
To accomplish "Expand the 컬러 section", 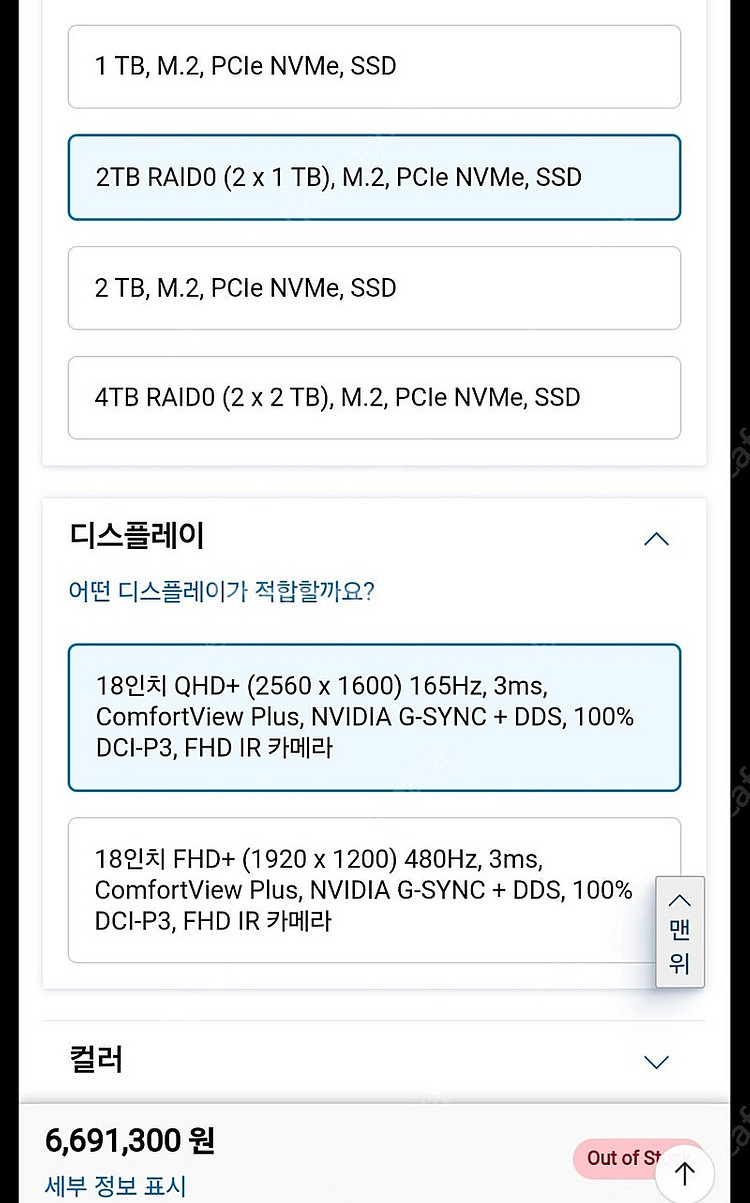I will pyautogui.click(x=656, y=1062).
